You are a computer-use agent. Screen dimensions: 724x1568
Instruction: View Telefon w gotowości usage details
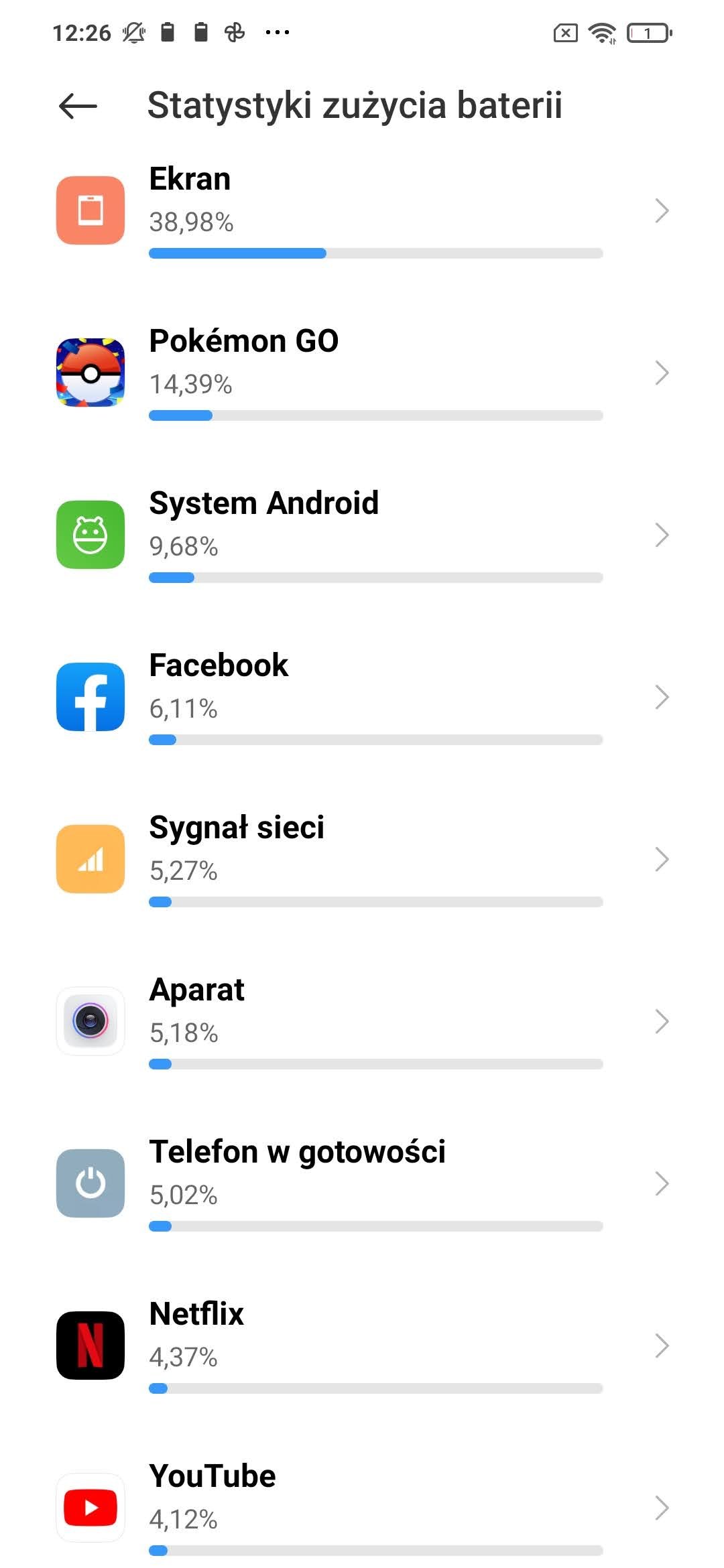362,1183
